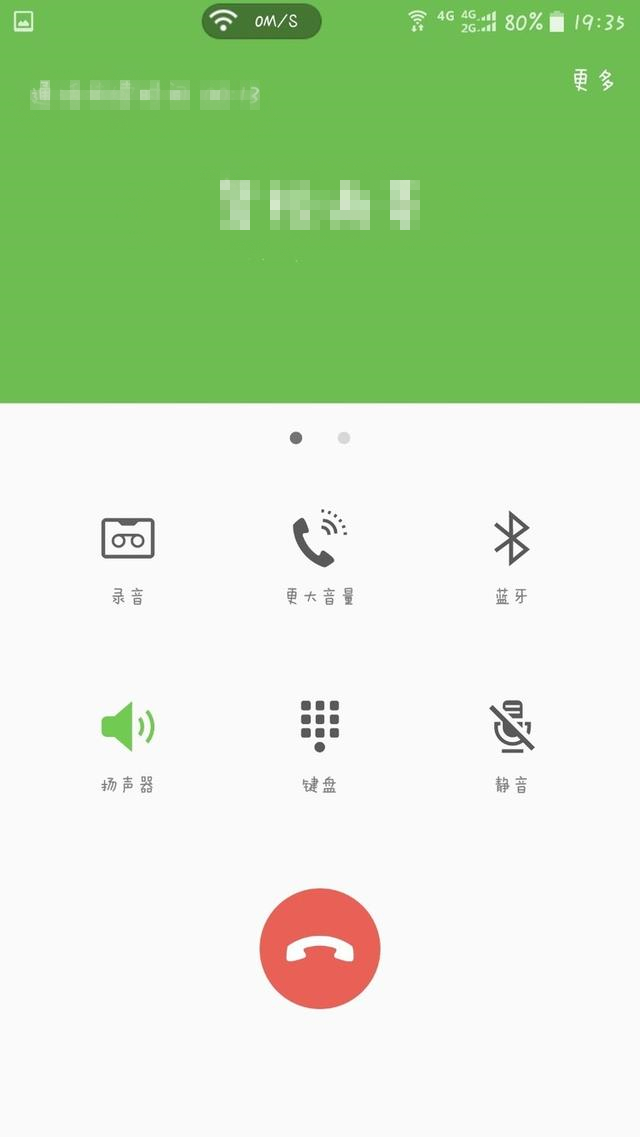End the call with red hang-up button

319,949
